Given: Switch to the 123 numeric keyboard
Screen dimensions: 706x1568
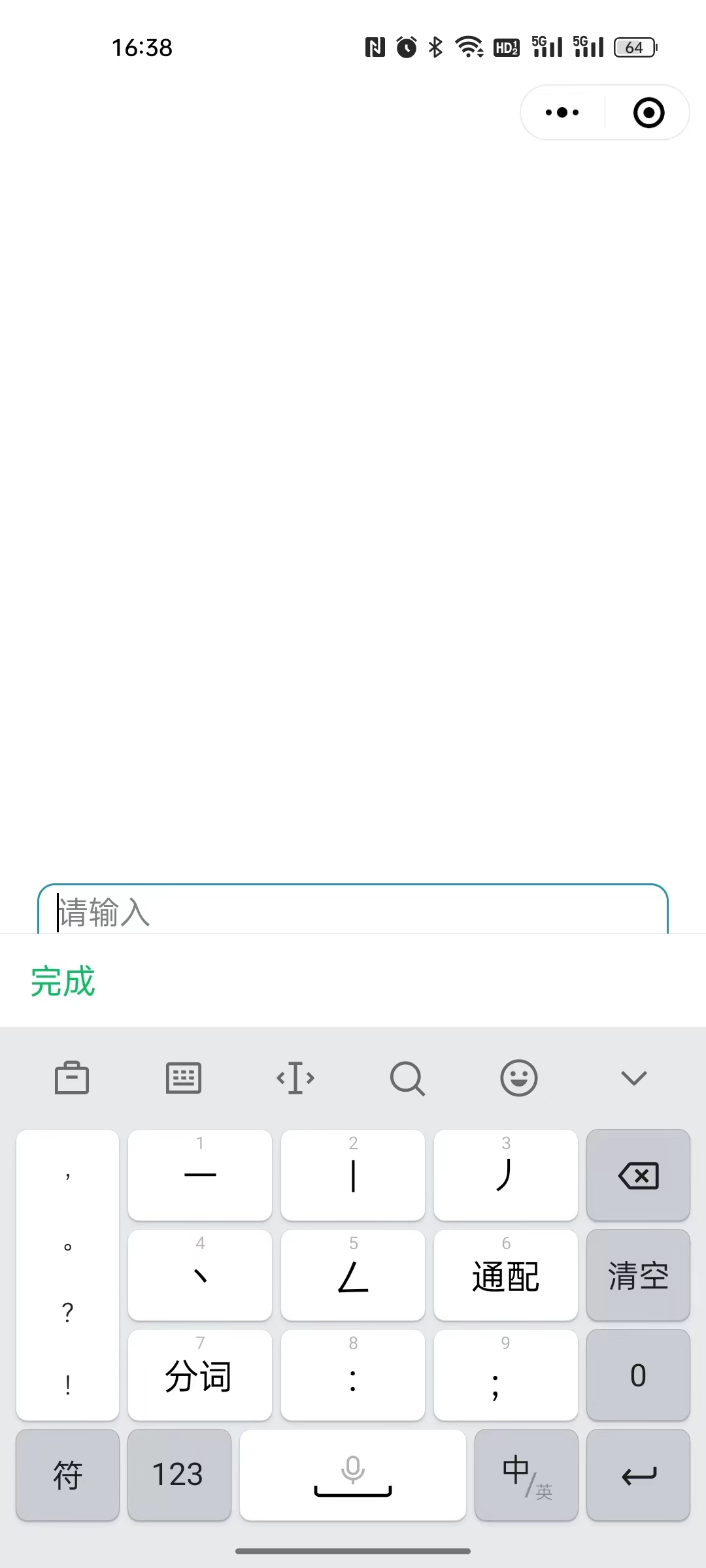Looking at the screenshot, I should pyautogui.click(x=179, y=1475).
